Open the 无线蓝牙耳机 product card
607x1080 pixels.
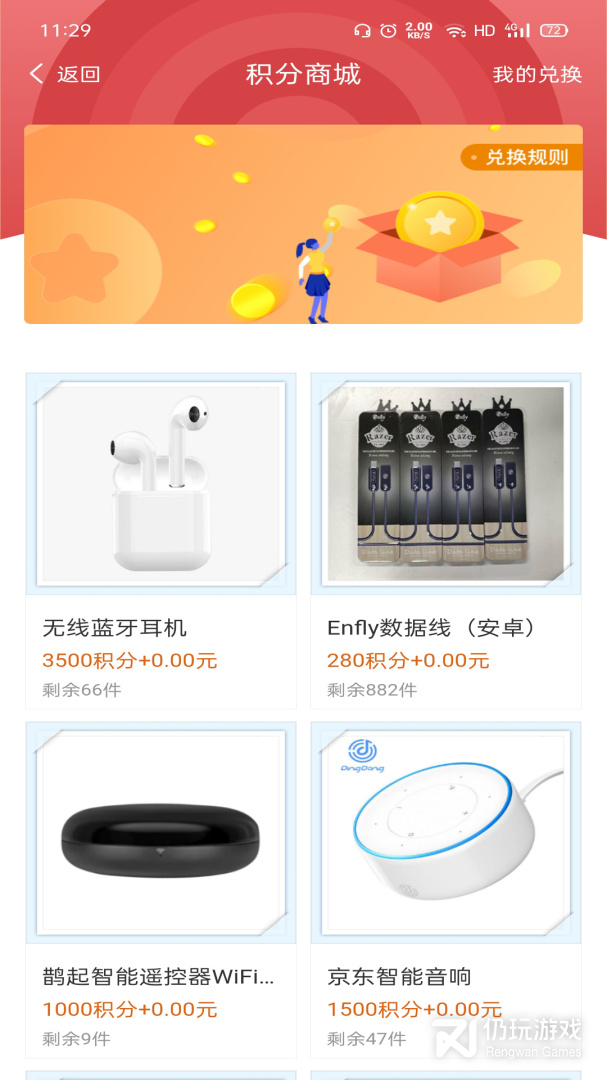click(x=161, y=540)
